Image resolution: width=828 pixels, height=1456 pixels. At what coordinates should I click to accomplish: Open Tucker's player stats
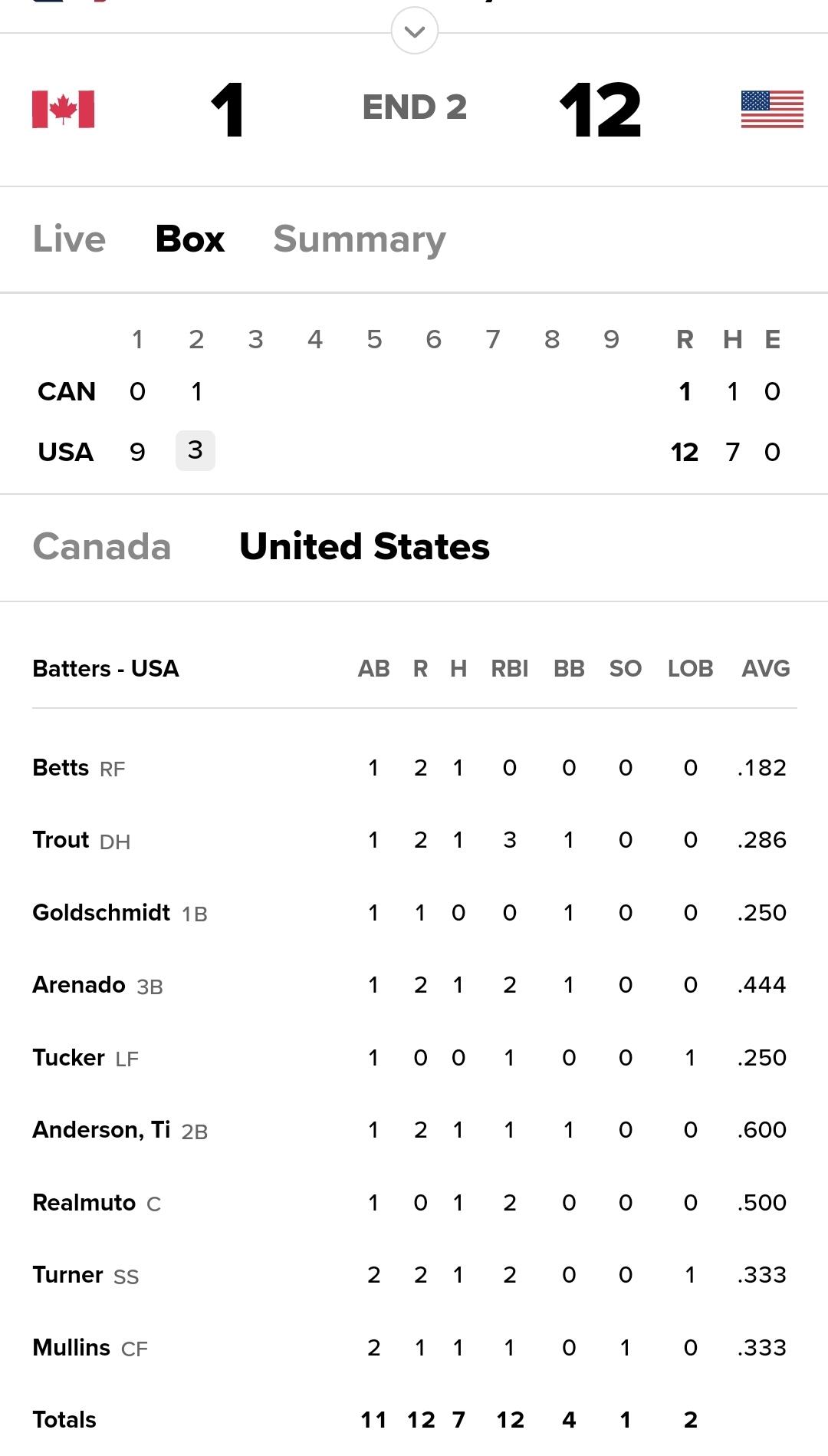[69, 1058]
